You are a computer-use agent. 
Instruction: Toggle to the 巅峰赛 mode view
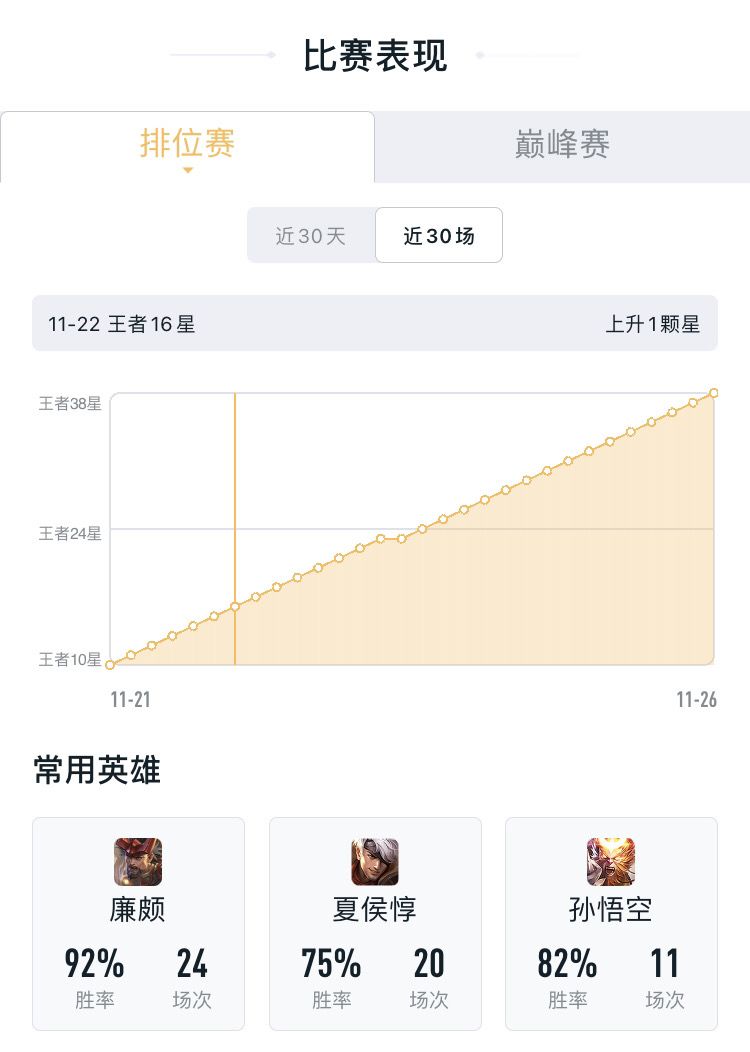562,146
